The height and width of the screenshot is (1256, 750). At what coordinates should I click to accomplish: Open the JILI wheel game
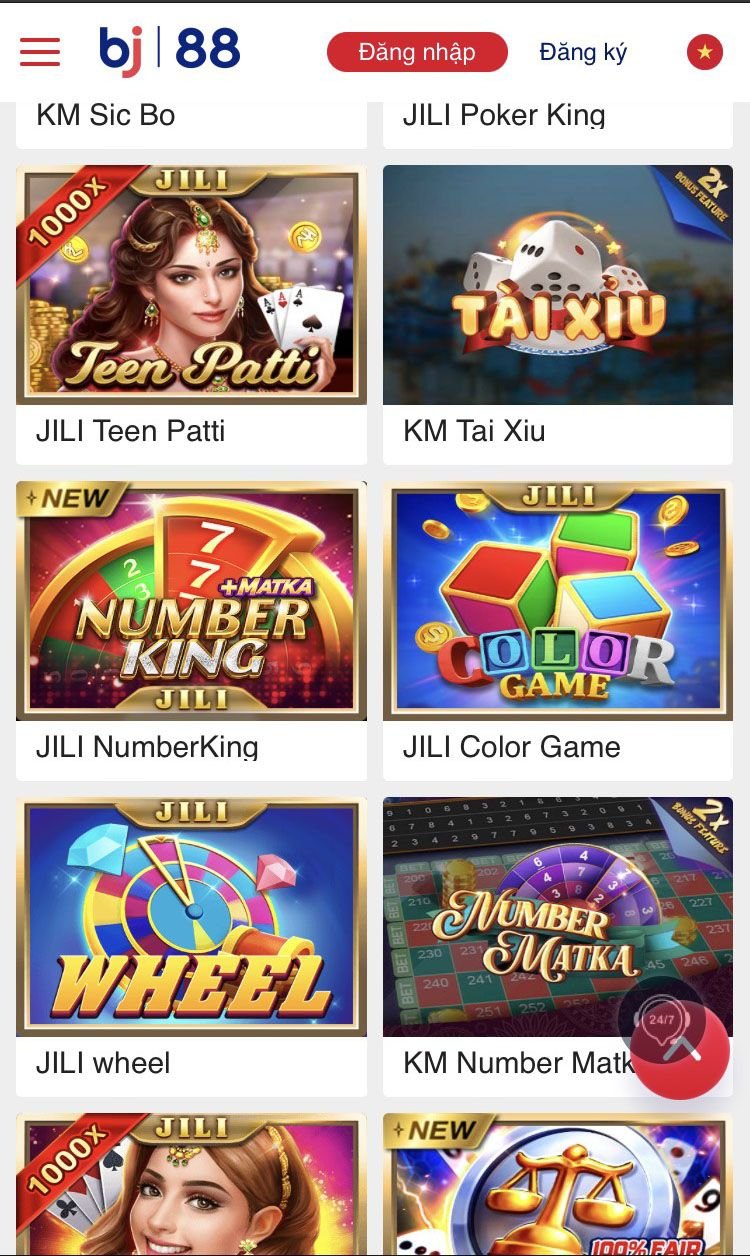coord(191,917)
